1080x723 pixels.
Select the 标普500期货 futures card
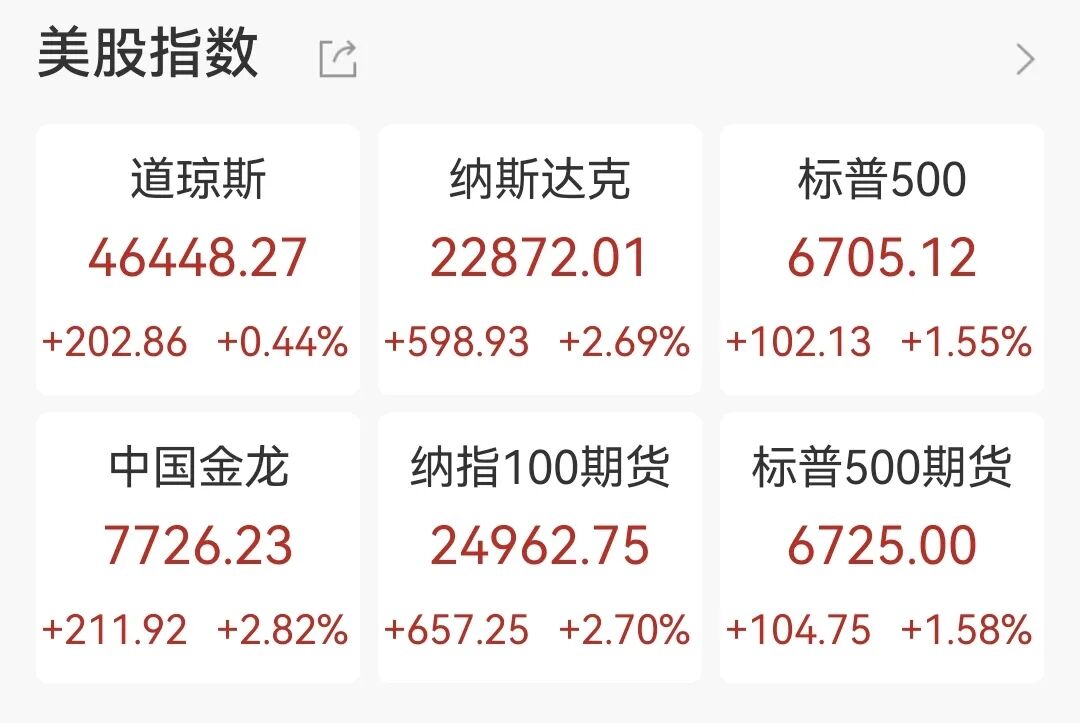click(x=881, y=547)
